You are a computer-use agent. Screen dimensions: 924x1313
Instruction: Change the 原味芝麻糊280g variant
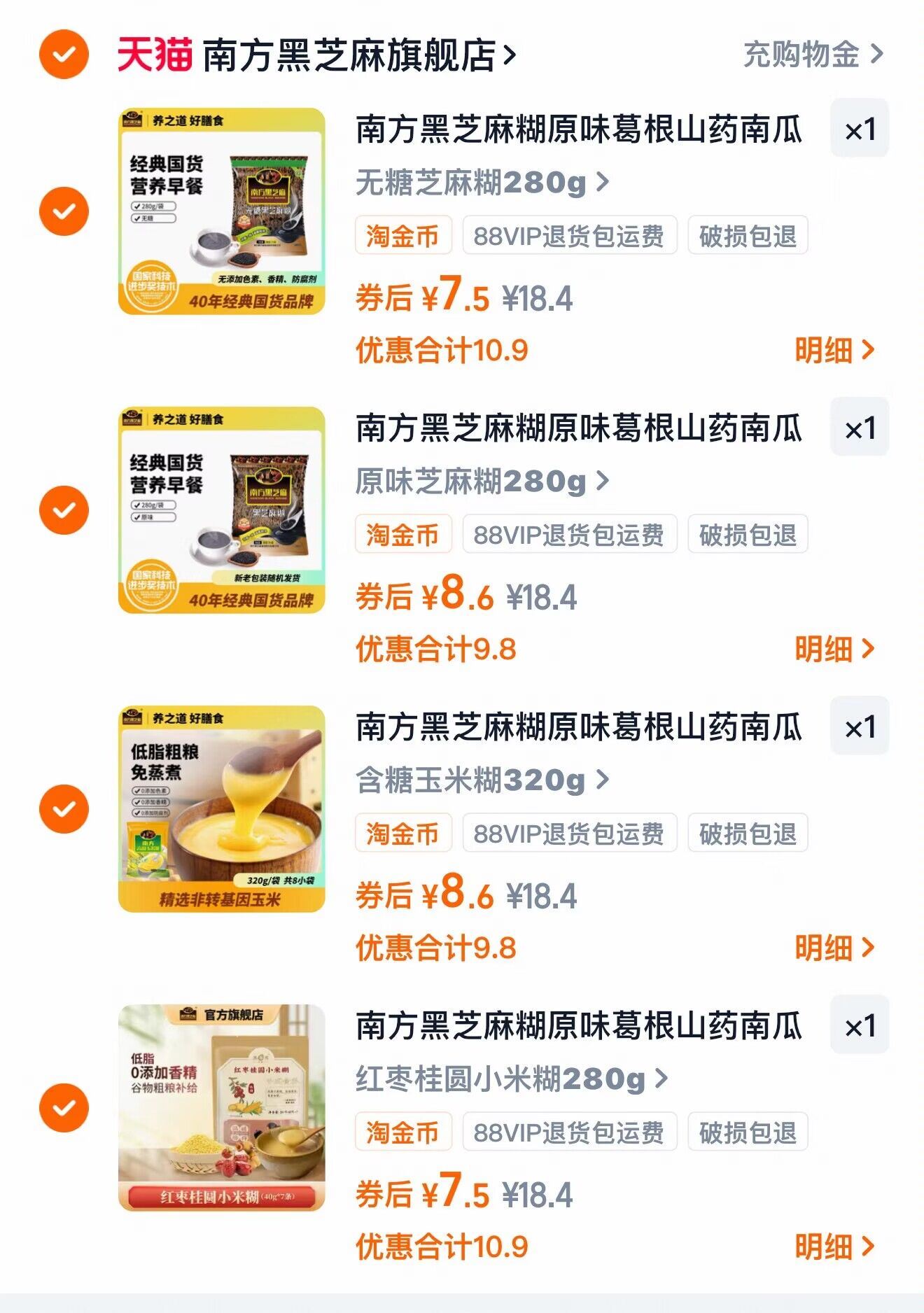coord(482,482)
